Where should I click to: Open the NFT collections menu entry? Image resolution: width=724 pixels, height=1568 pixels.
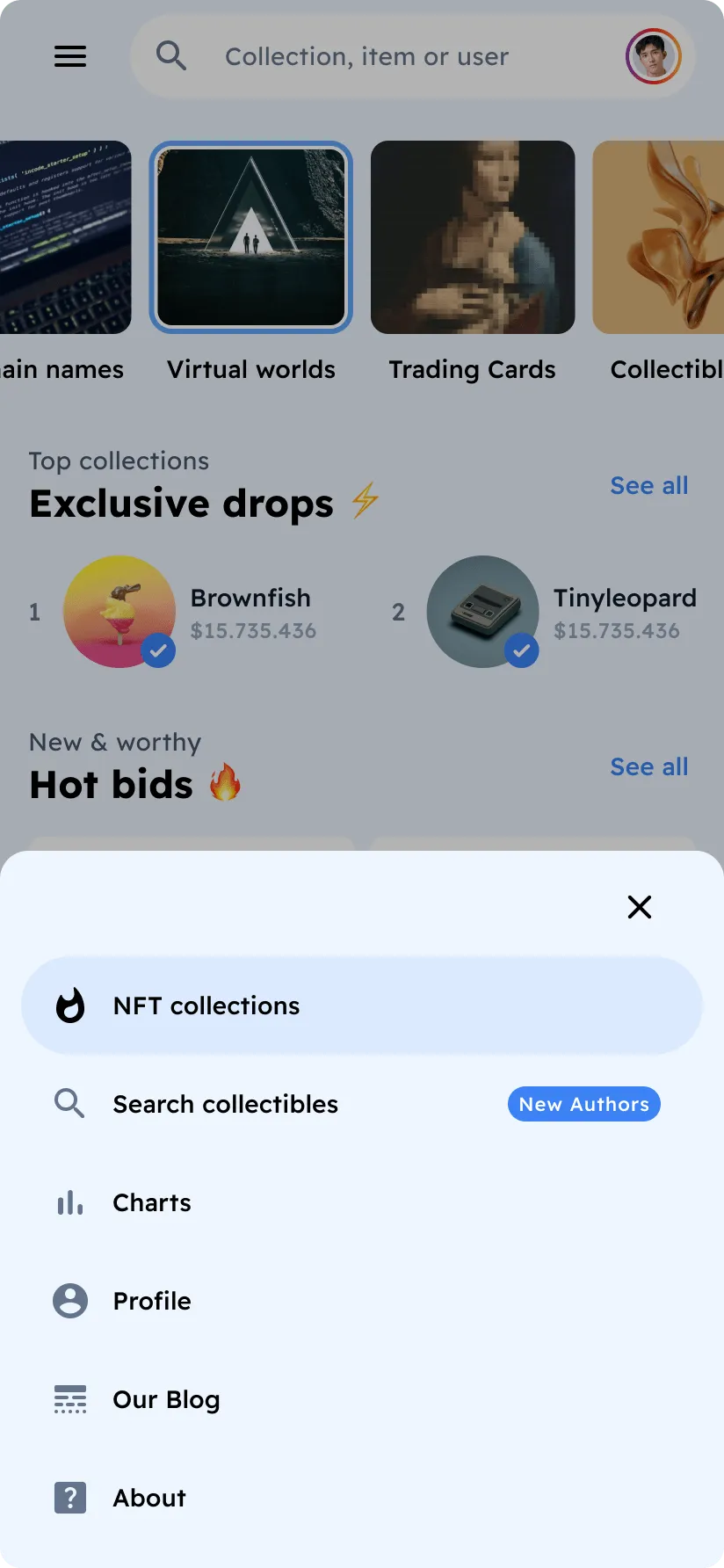click(206, 1005)
